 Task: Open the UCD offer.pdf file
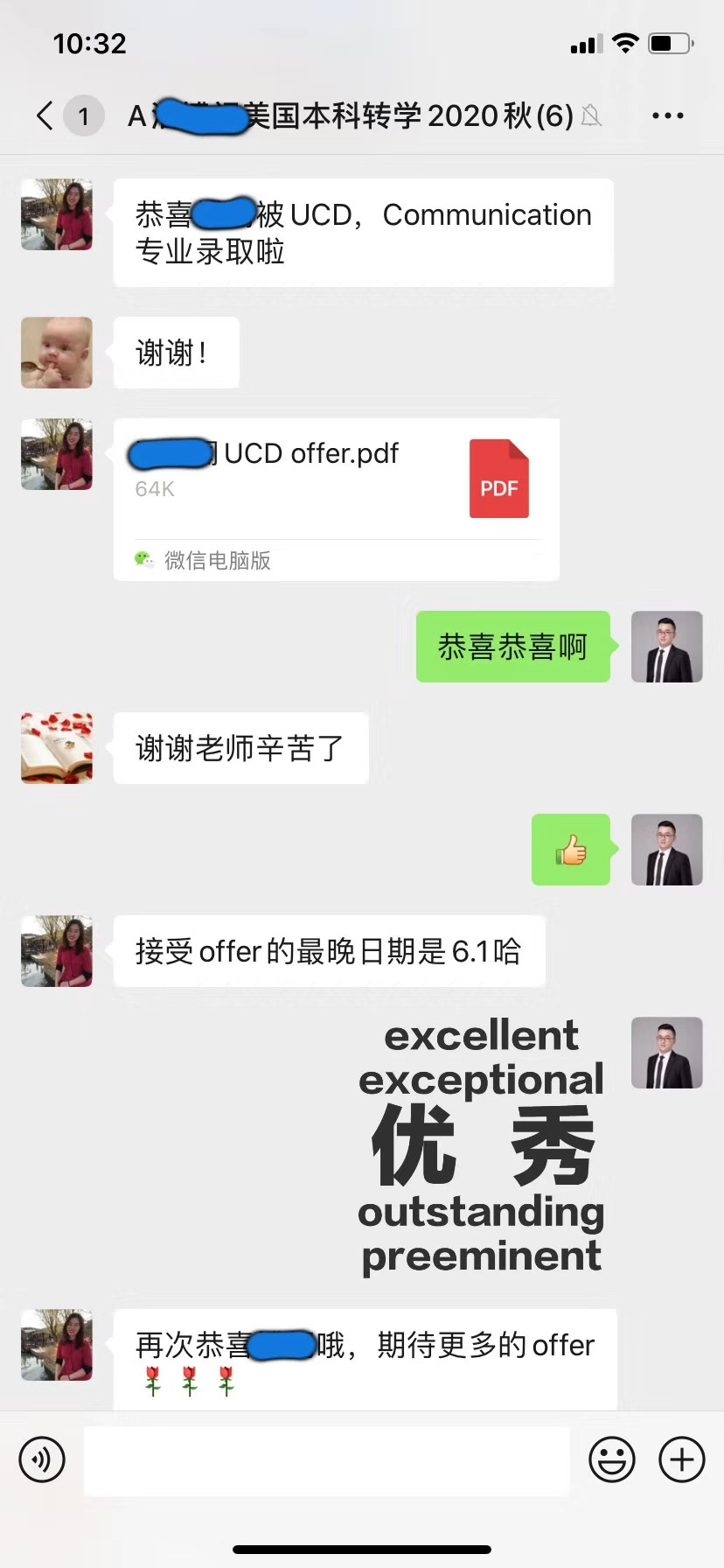click(337, 479)
